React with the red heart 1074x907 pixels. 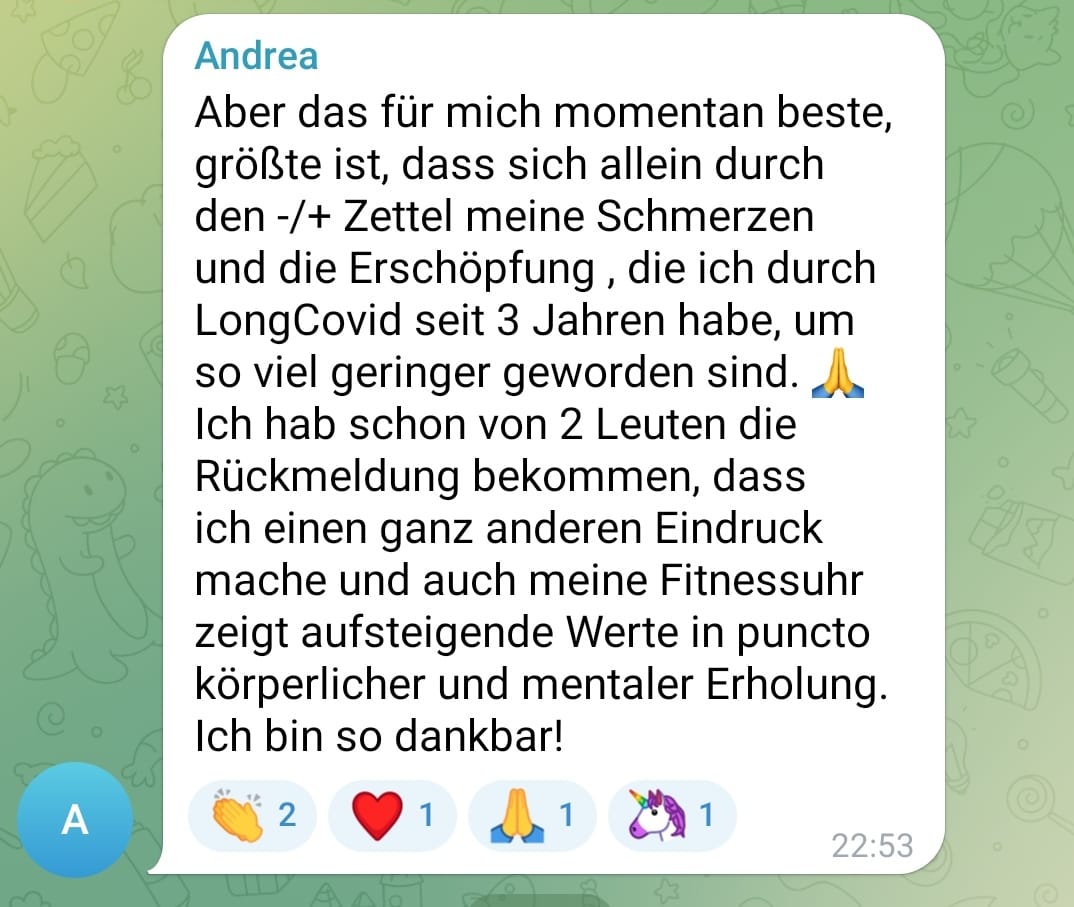click(392, 816)
